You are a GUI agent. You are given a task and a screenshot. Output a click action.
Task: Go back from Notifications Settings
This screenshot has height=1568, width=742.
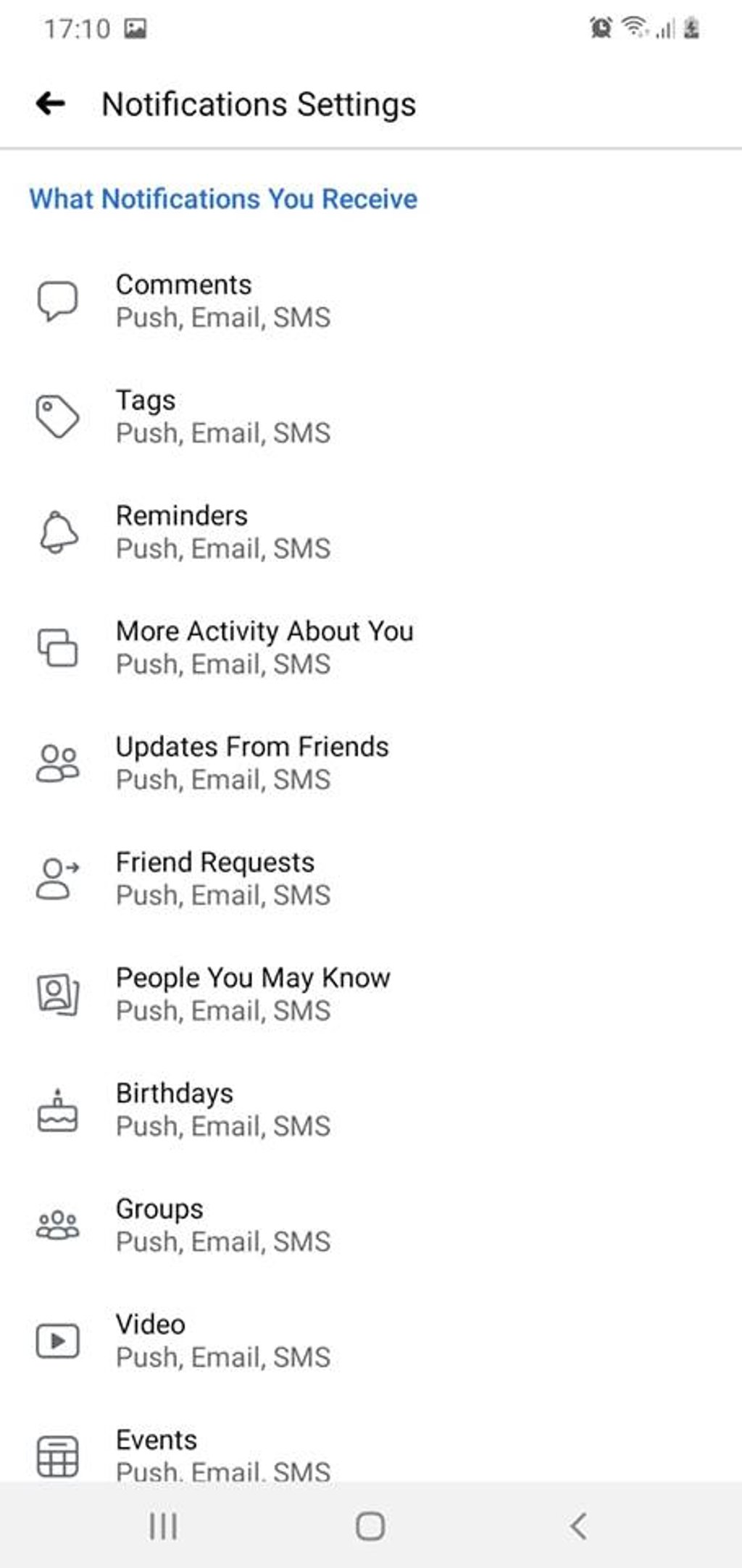[x=51, y=104]
